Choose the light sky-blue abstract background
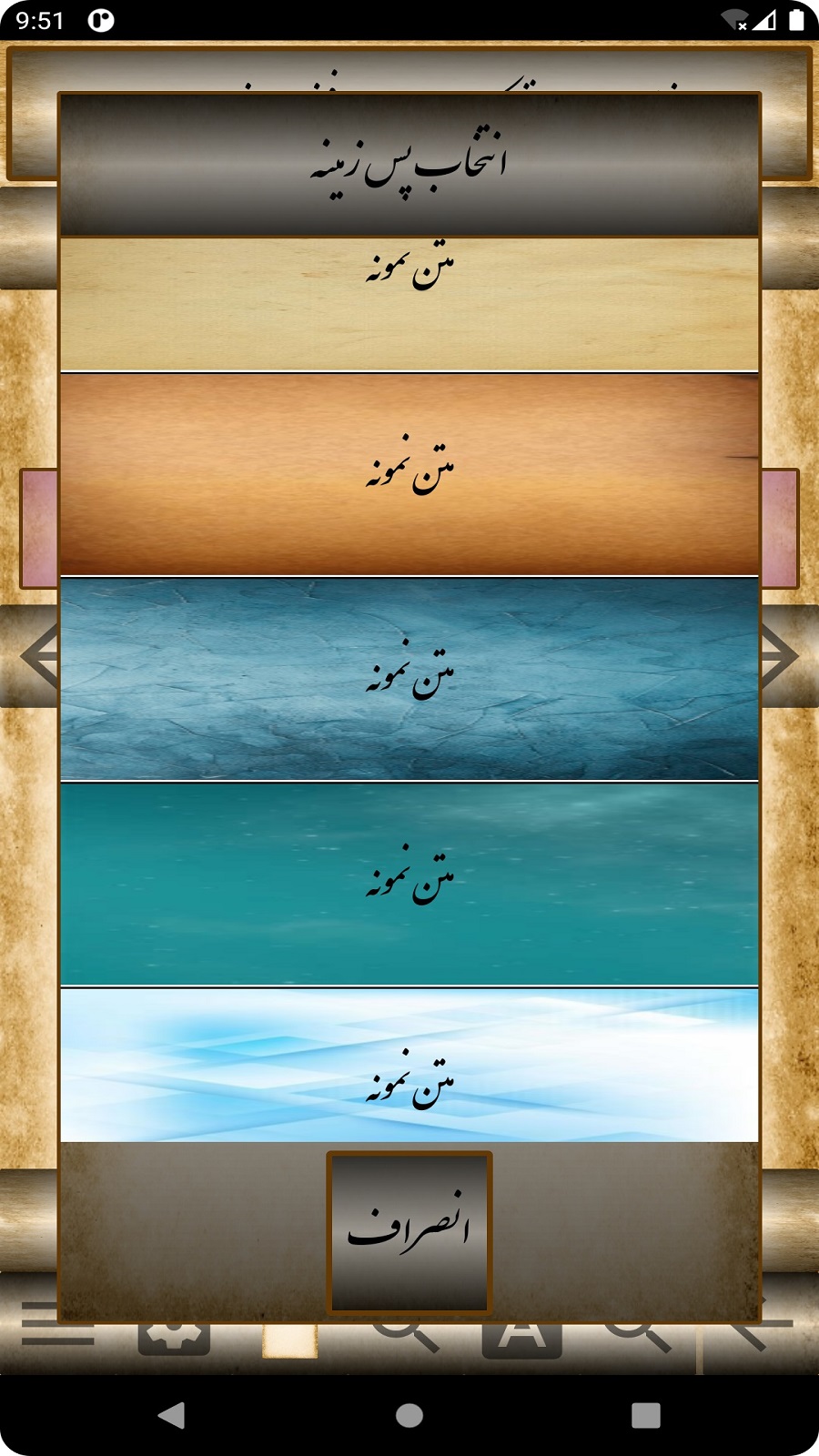This screenshot has width=819, height=1456. tap(409, 1065)
